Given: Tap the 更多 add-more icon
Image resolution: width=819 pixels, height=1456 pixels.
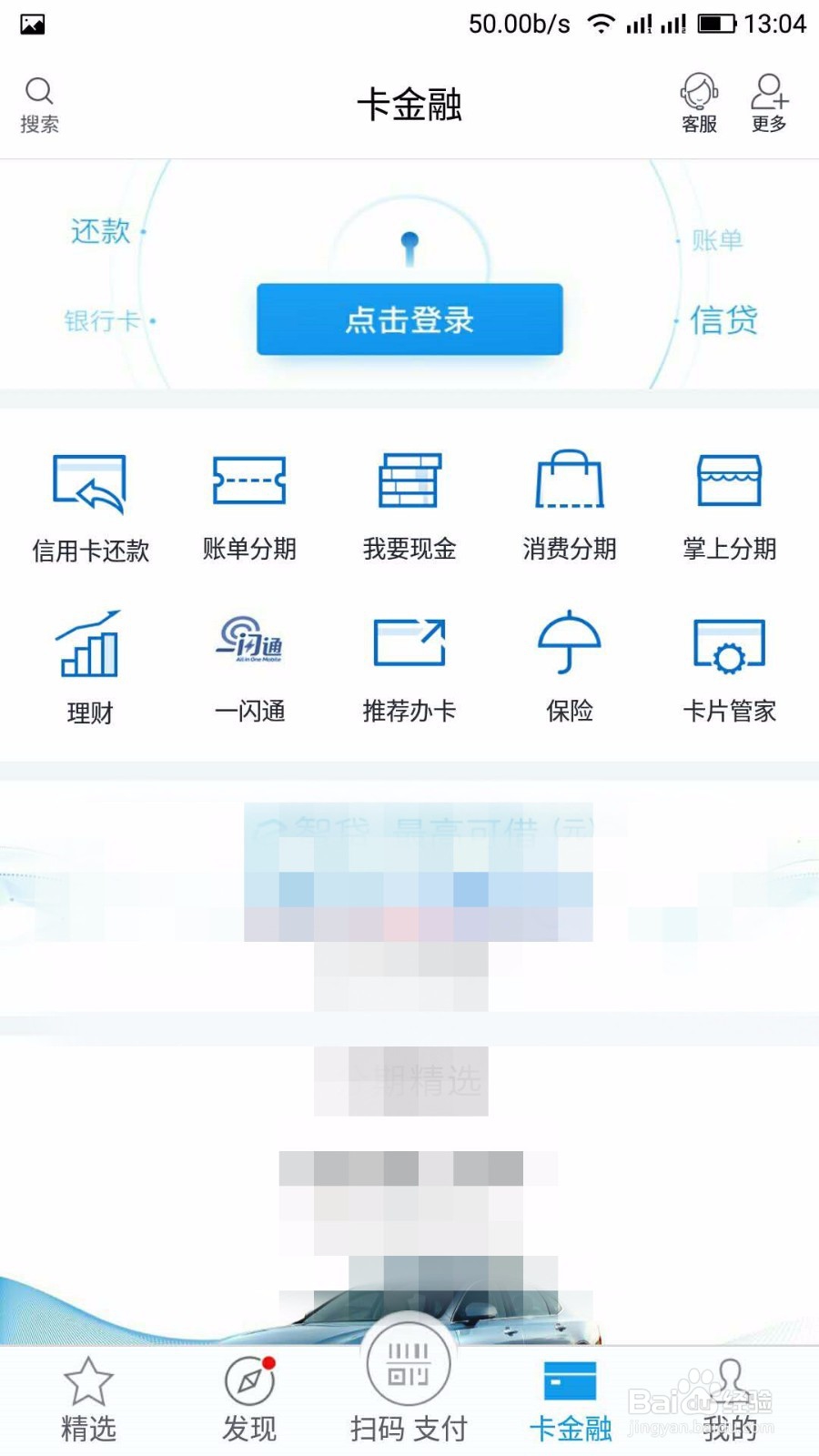Looking at the screenshot, I should [767, 102].
